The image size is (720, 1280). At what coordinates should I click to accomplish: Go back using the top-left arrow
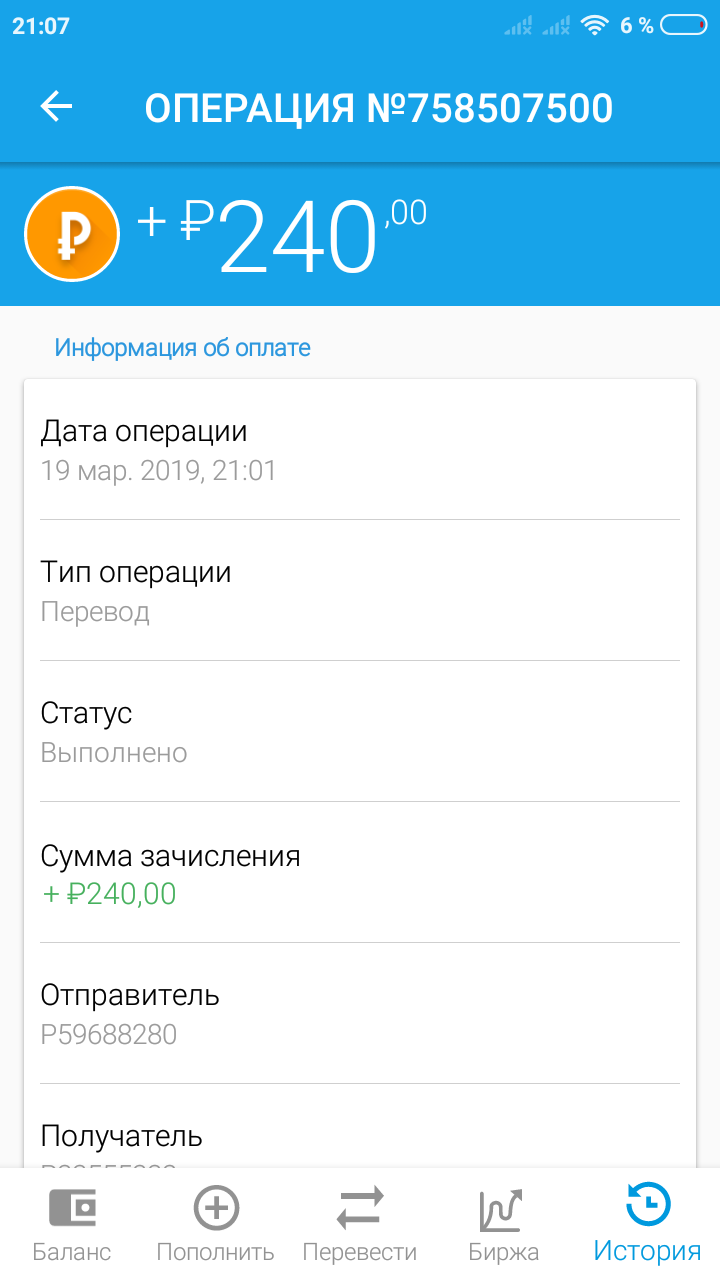pos(57,107)
